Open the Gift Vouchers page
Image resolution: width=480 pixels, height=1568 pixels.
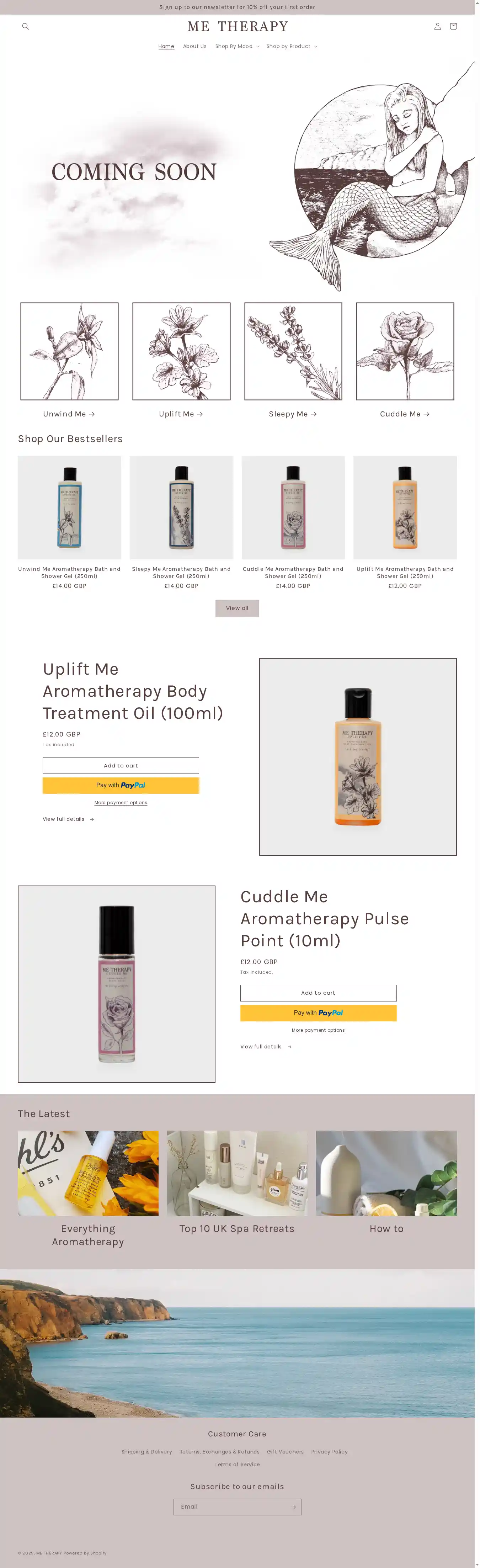click(x=285, y=1452)
